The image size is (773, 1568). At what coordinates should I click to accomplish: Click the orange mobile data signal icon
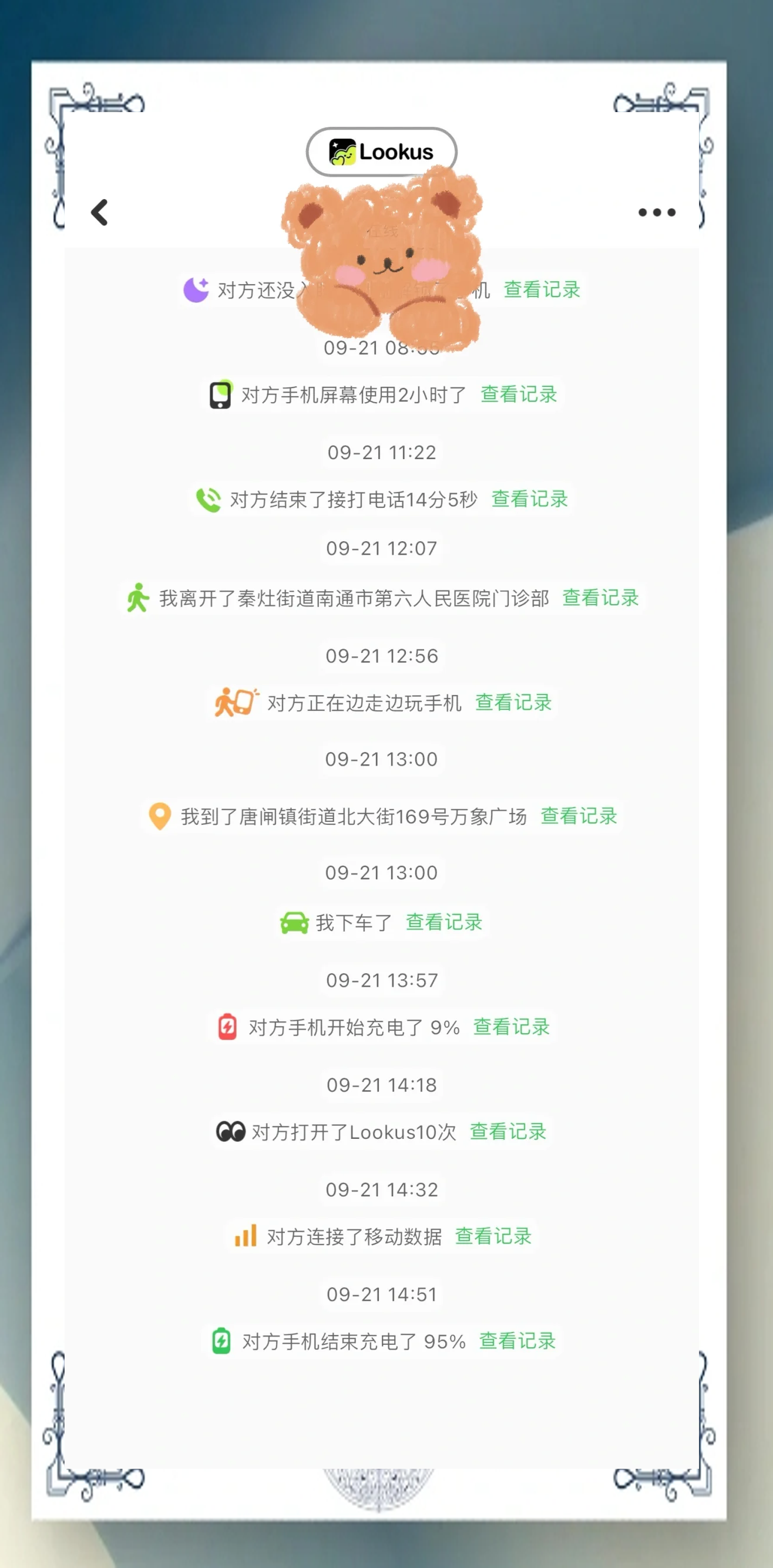(x=245, y=1236)
